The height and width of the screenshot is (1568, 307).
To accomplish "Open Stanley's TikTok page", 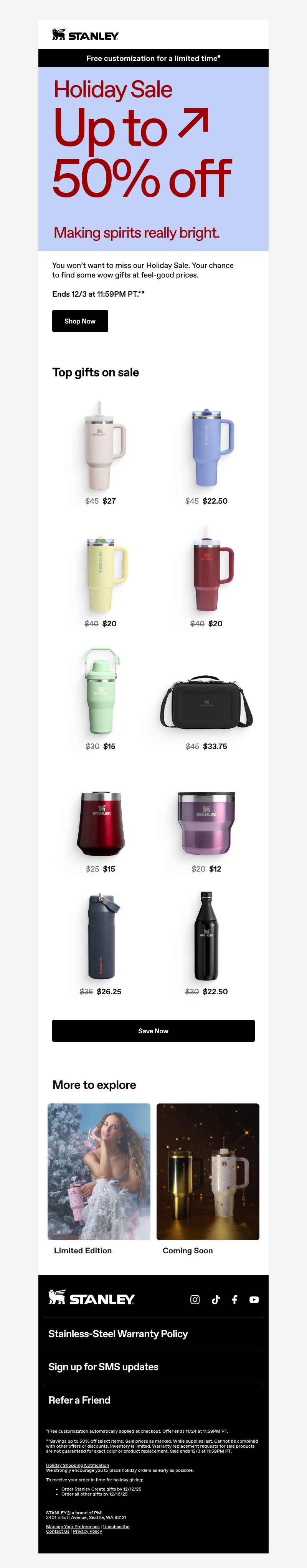I will tap(215, 1300).
